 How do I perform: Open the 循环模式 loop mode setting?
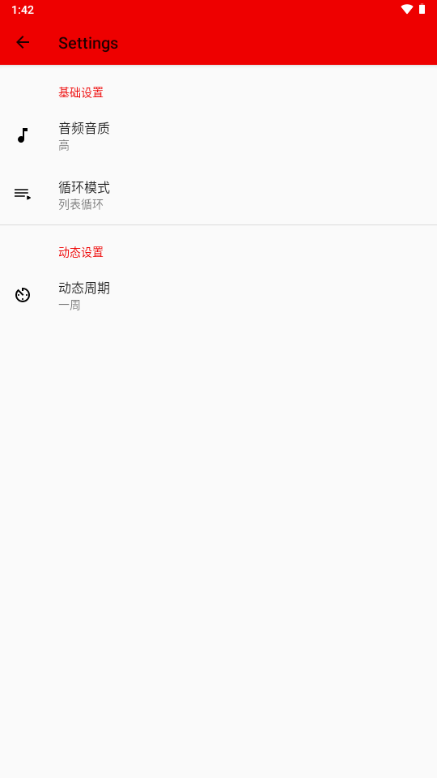218,195
